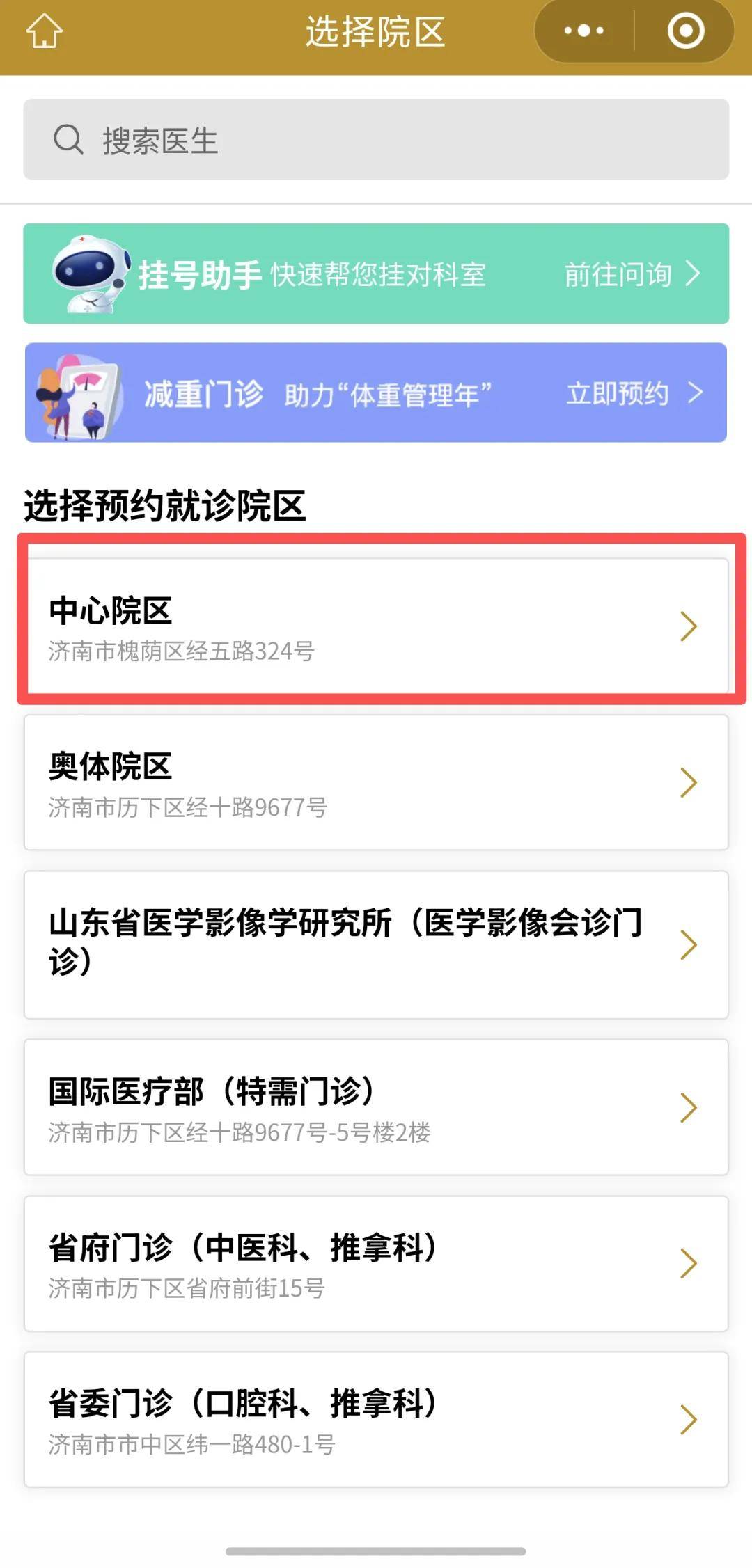Open the 减重门诊 booking banner
Screen dimensions: 752x1568
click(376, 393)
